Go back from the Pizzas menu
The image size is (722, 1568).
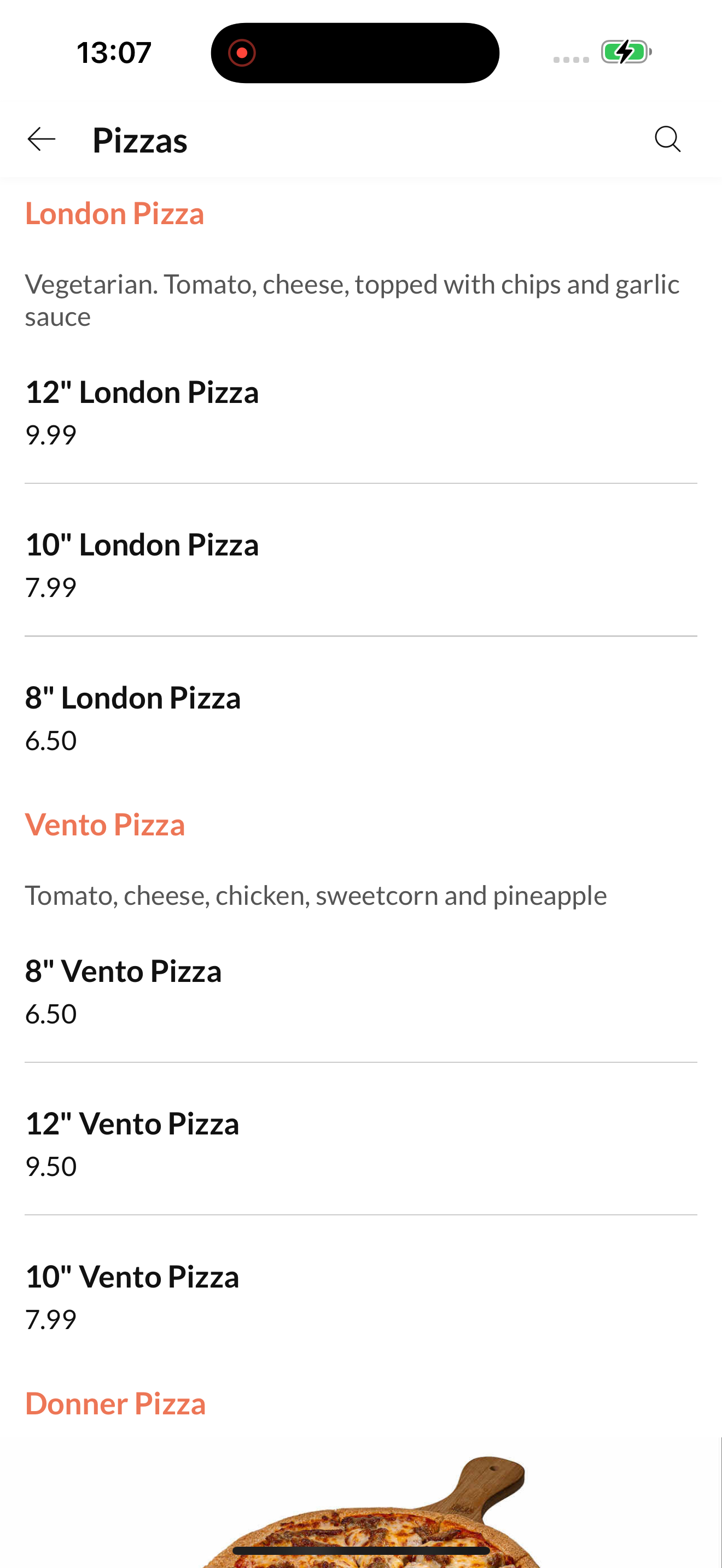pyautogui.click(x=42, y=139)
